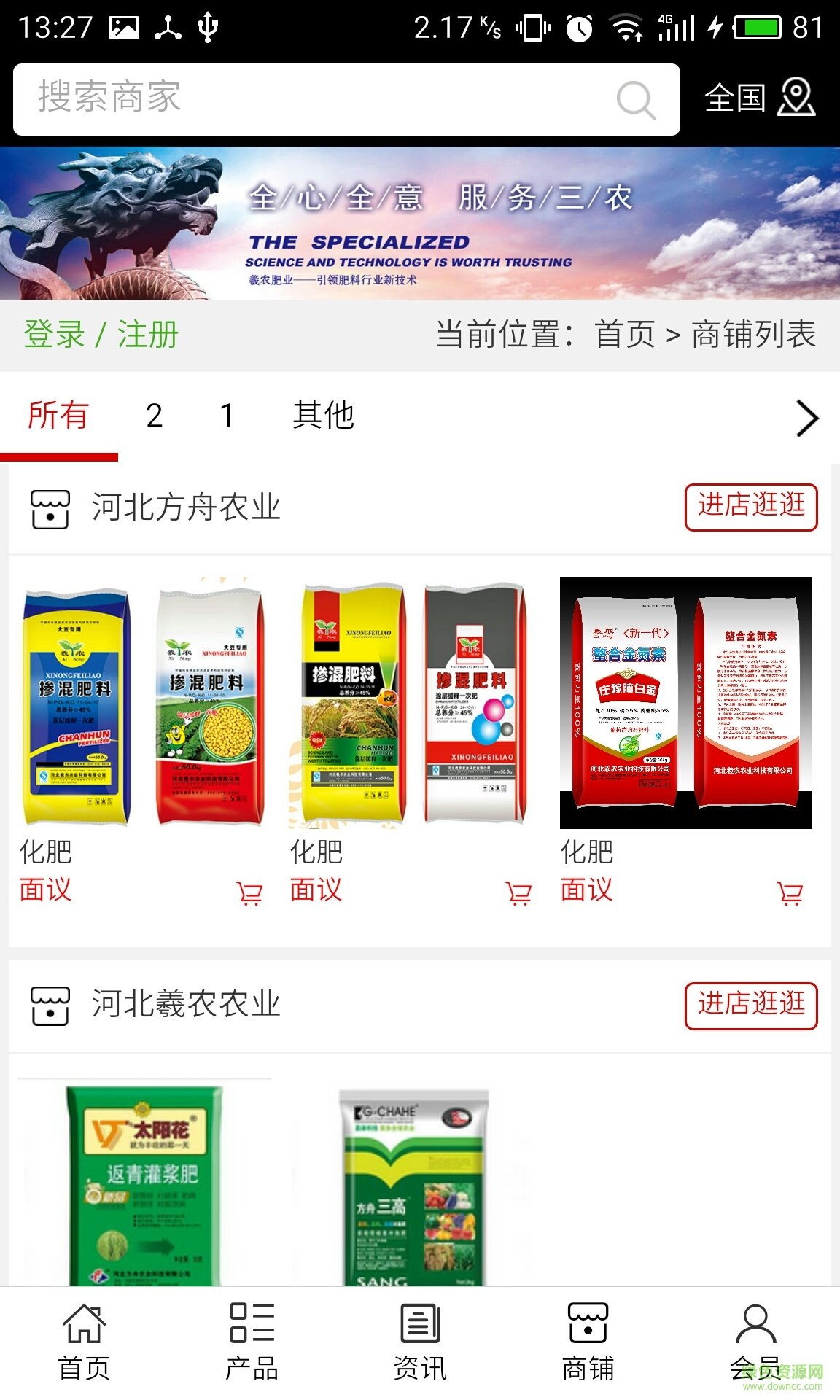Open the 会员 tab
Viewport: 840px width, 1400px height.
click(x=755, y=1342)
